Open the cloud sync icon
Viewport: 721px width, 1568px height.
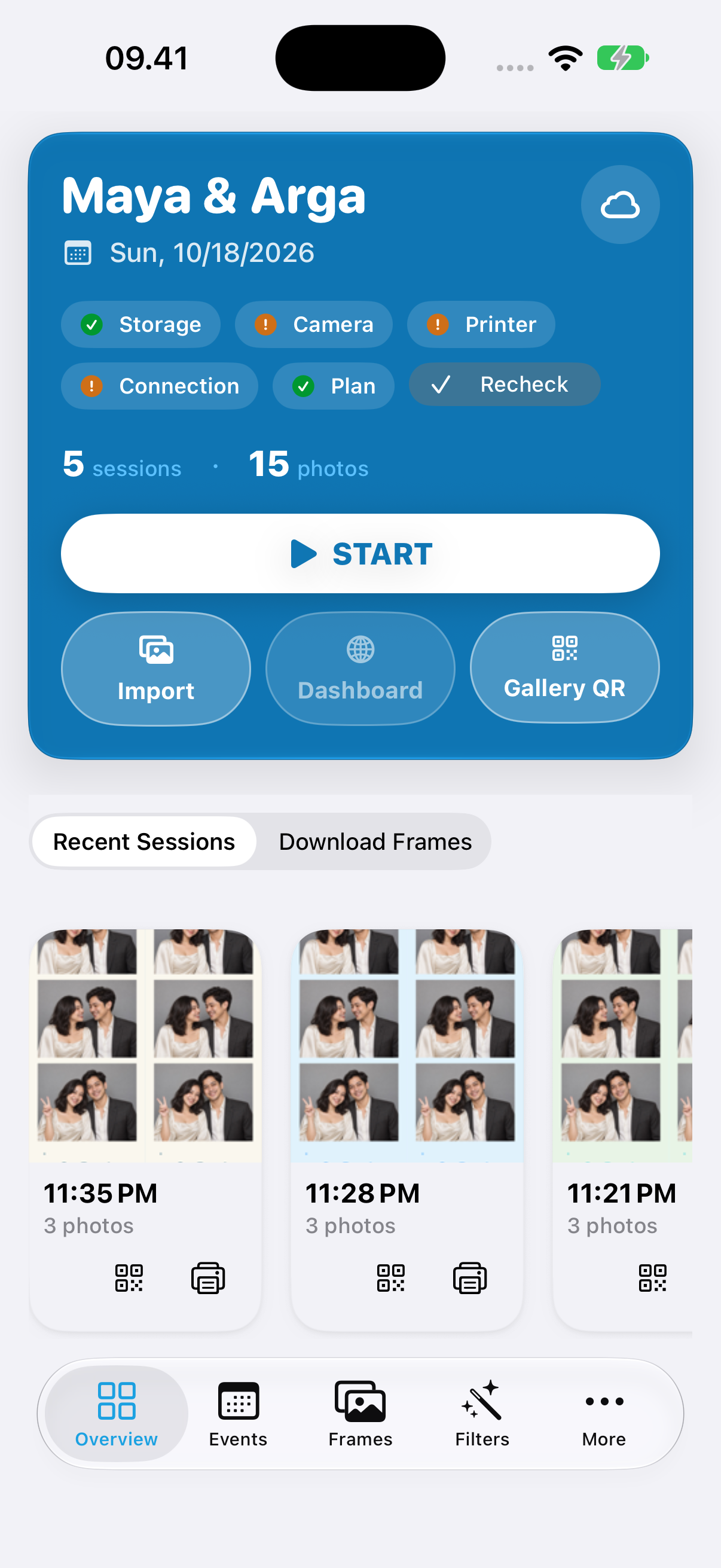(x=619, y=205)
